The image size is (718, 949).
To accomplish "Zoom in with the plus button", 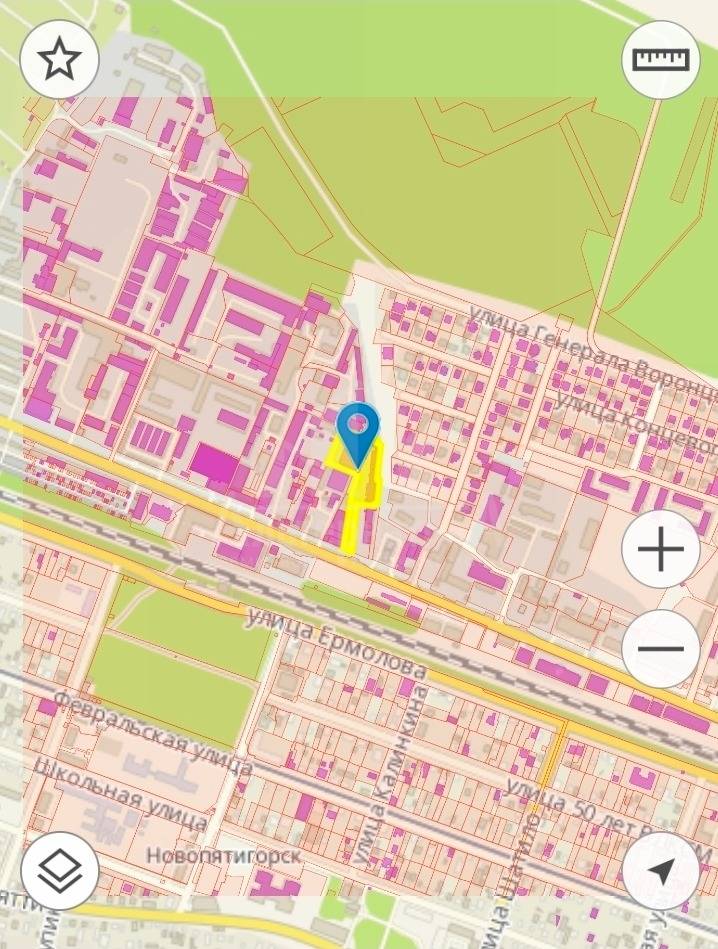I will [x=660, y=549].
